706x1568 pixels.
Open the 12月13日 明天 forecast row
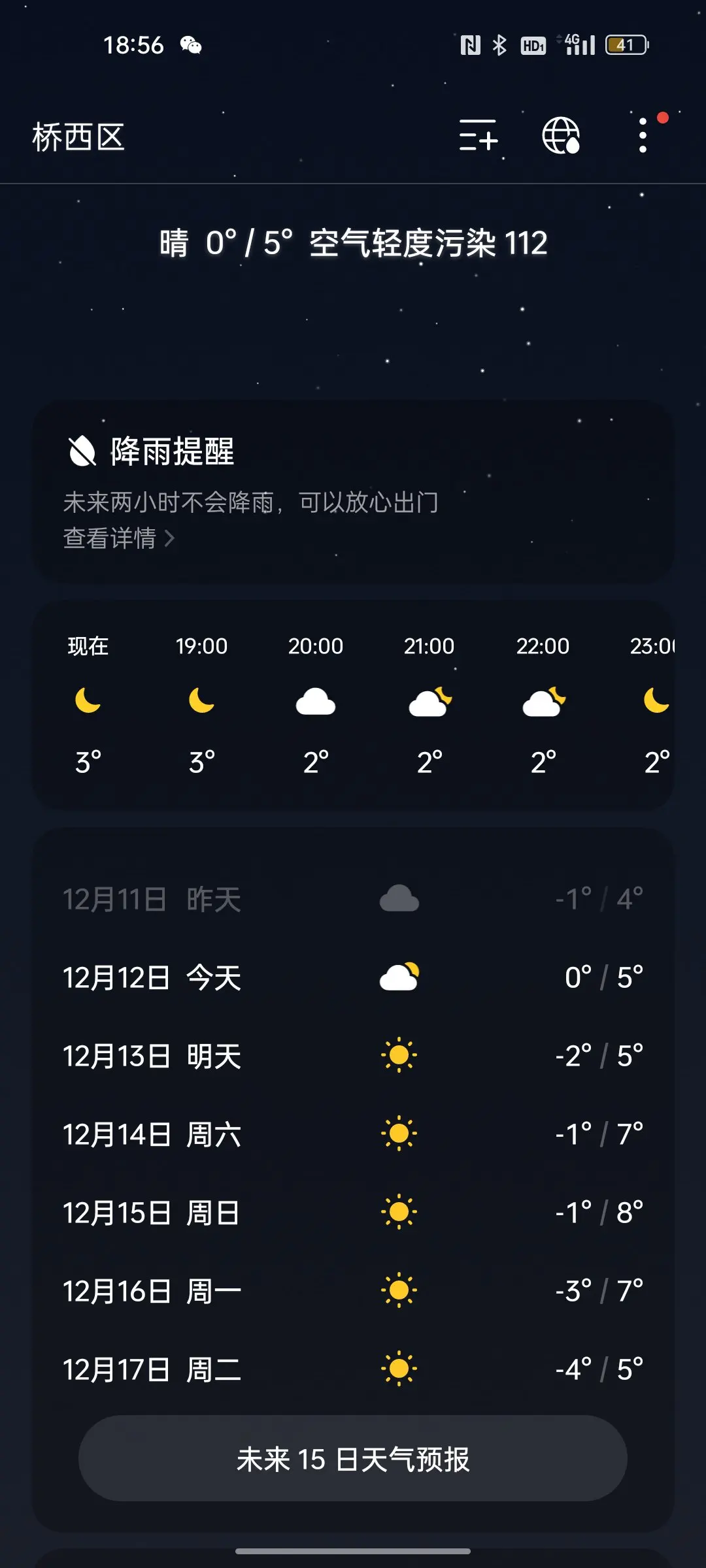[353, 1056]
